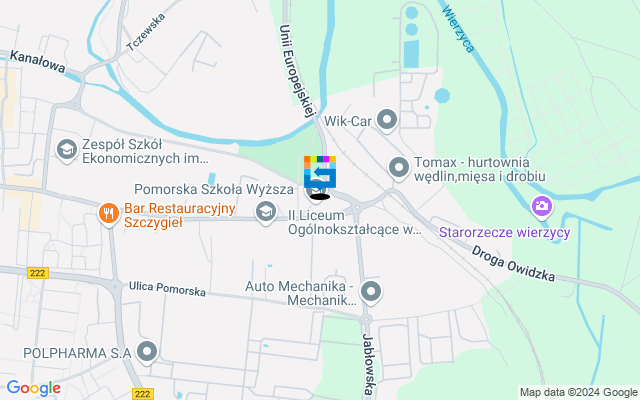Screen dimensions: 640x400
Task: Open the POLPHARMA S.A marker
Action: coord(148,351)
